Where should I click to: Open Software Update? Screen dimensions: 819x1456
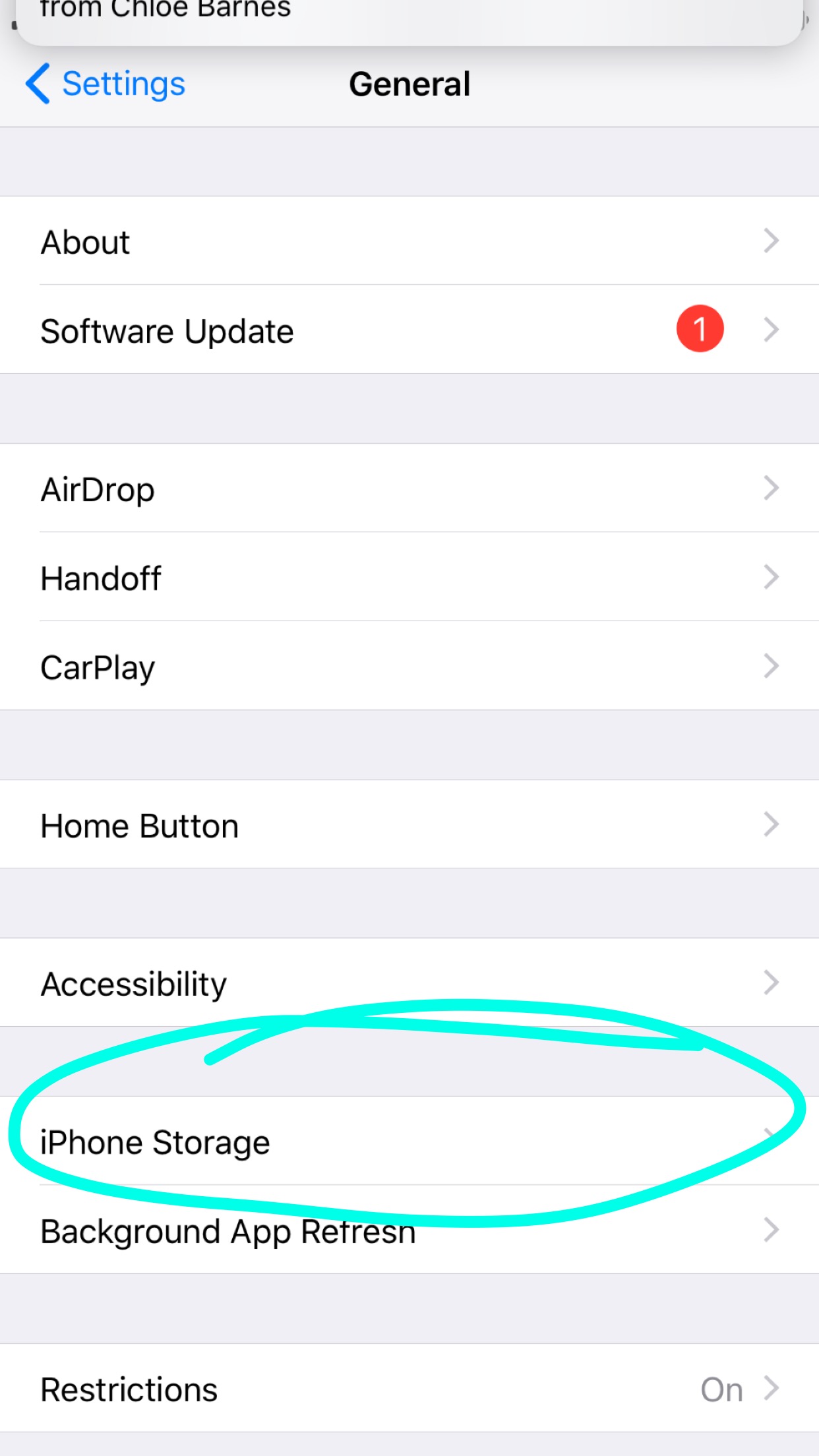pos(409,330)
